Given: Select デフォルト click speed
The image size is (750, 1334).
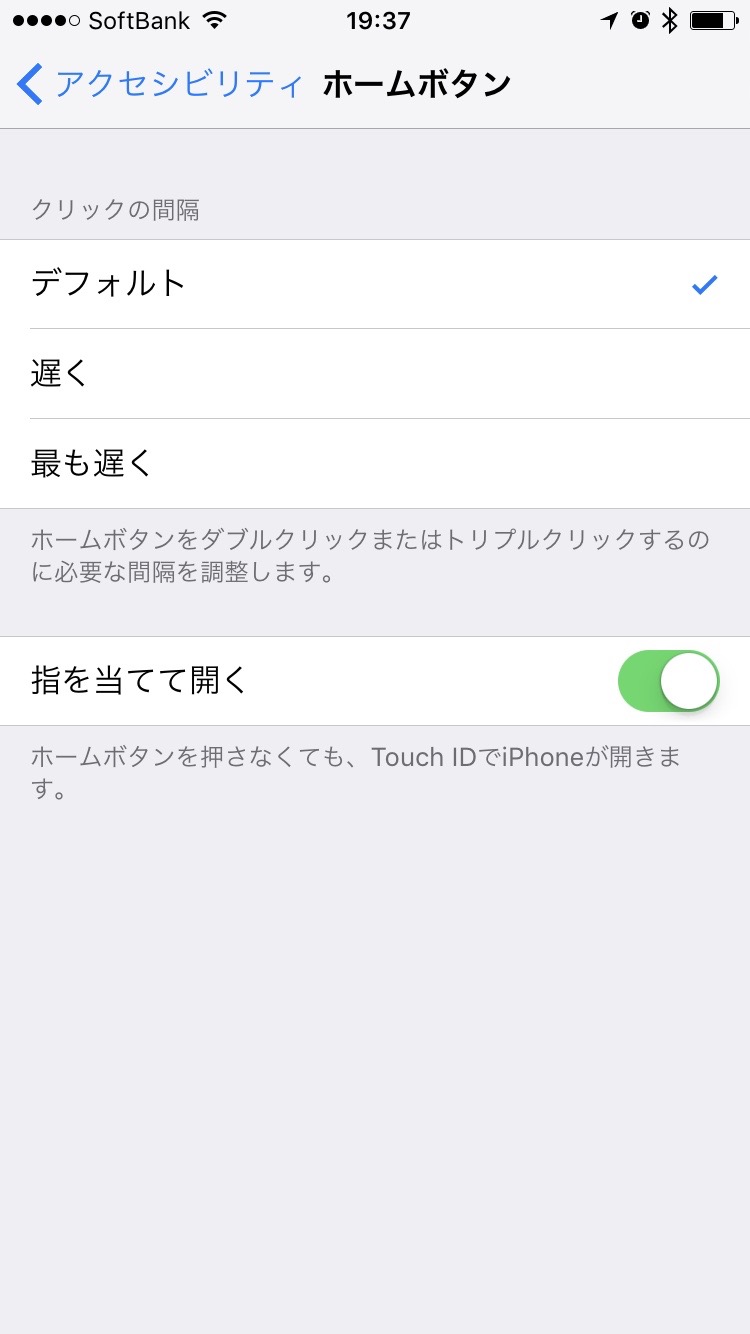Looking at the screenshot, I should [375, 284].
